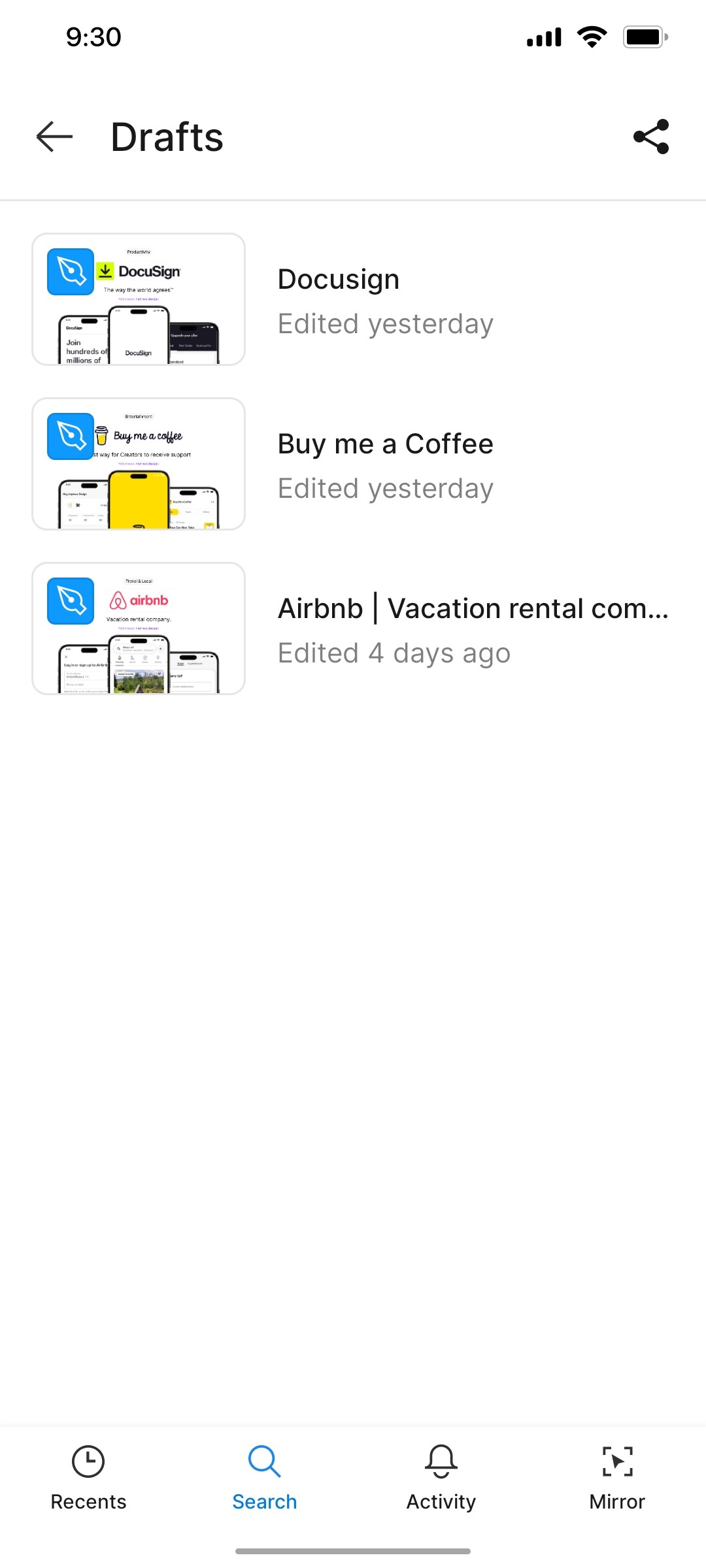Open the Docusign draft
The height and width of the screenshot is (1568, 706).
pos(338,278)
